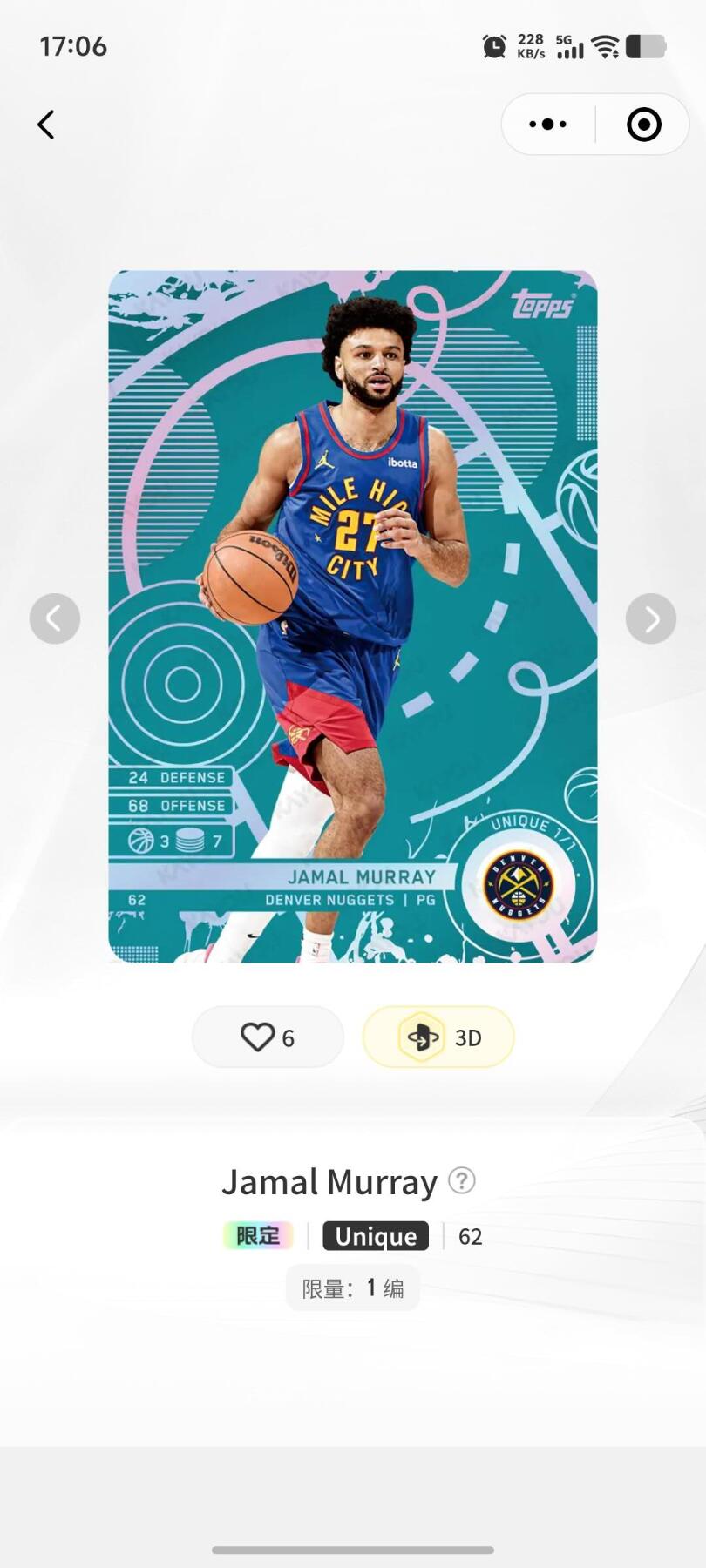Go back with the top-left arrow
The image size is (706, 1568).
coord(46,125)
